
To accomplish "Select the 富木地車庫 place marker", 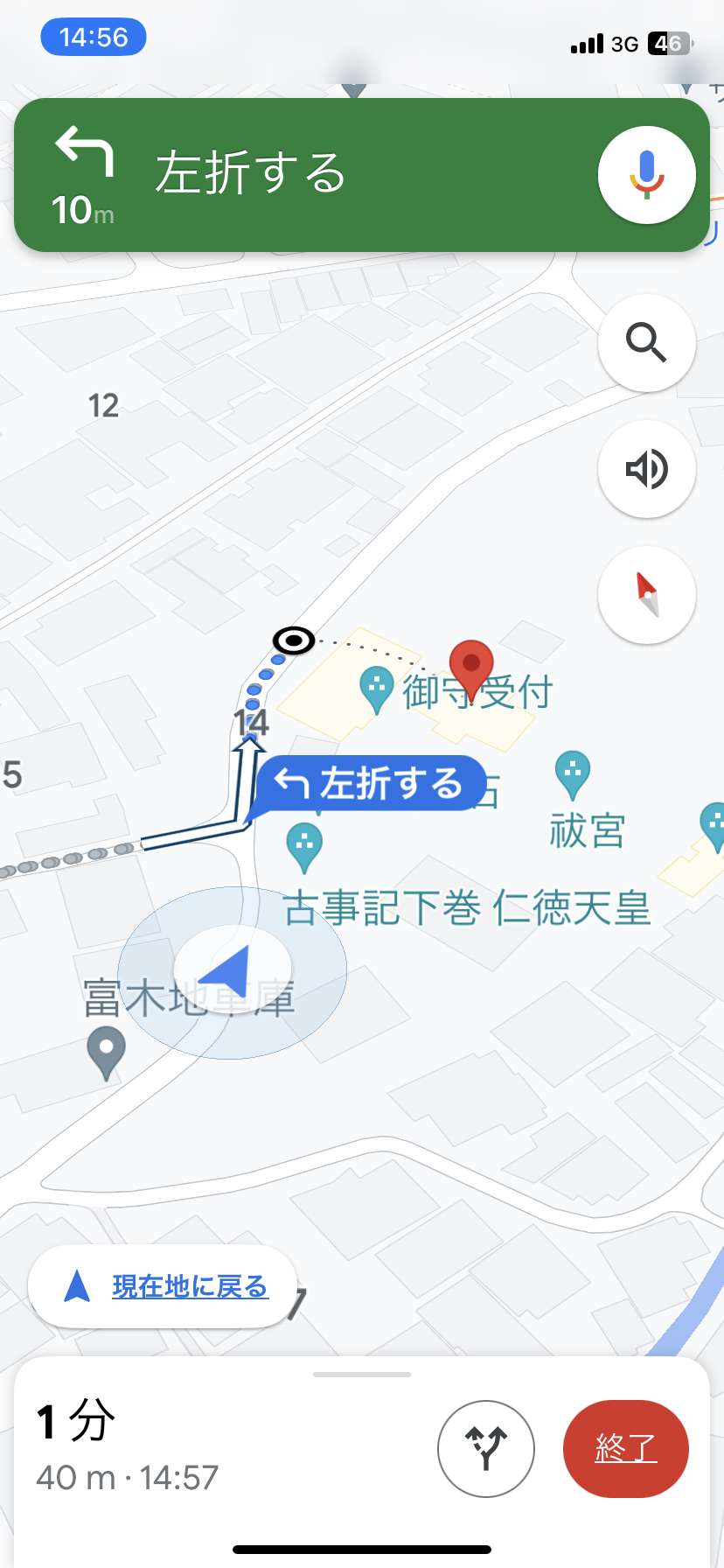I will [106, 1053].
